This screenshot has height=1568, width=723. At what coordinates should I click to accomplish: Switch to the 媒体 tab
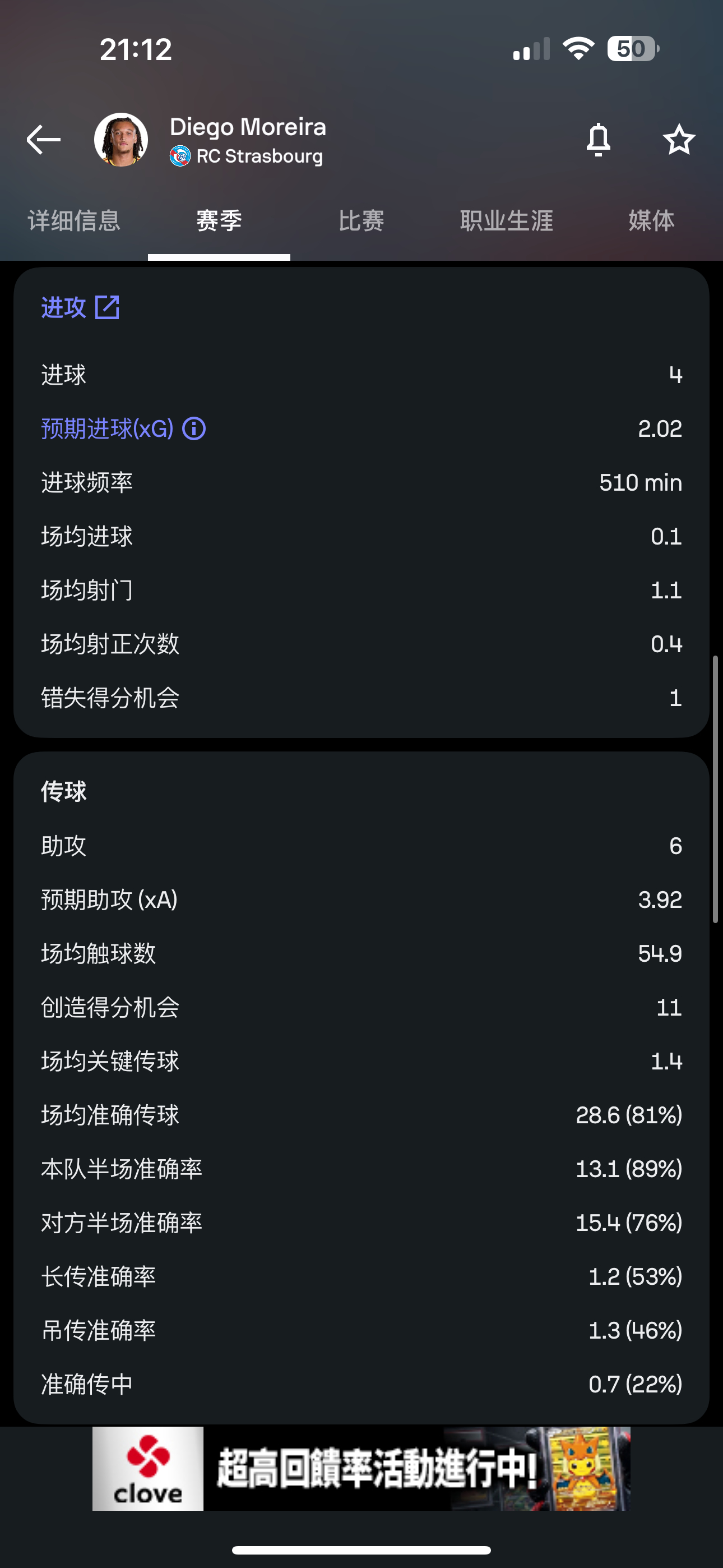(651, 221)
